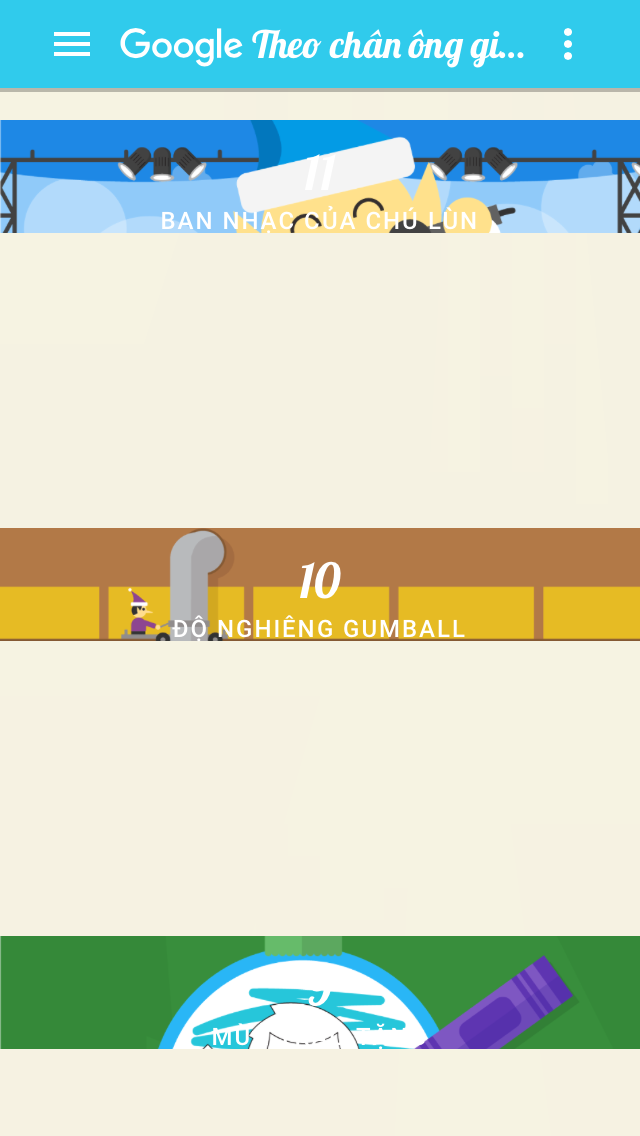Launch the Độ nghiêng Gumball game card

coord(320,585)
